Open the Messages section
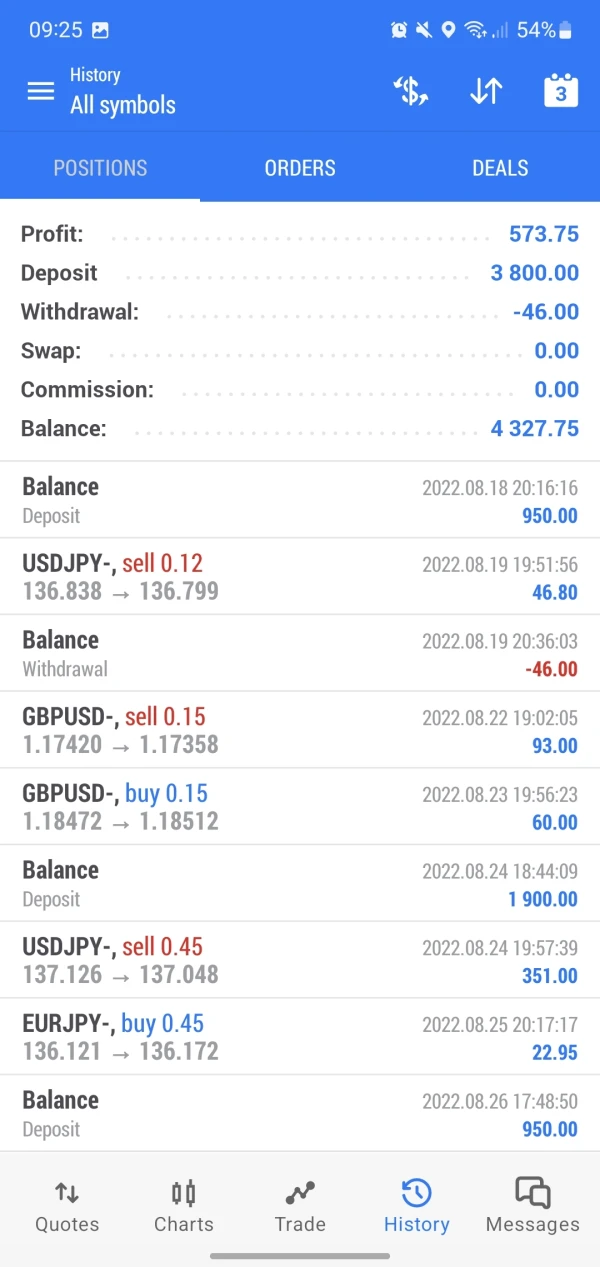600x1267 pixels. [x=532, y=1206]
